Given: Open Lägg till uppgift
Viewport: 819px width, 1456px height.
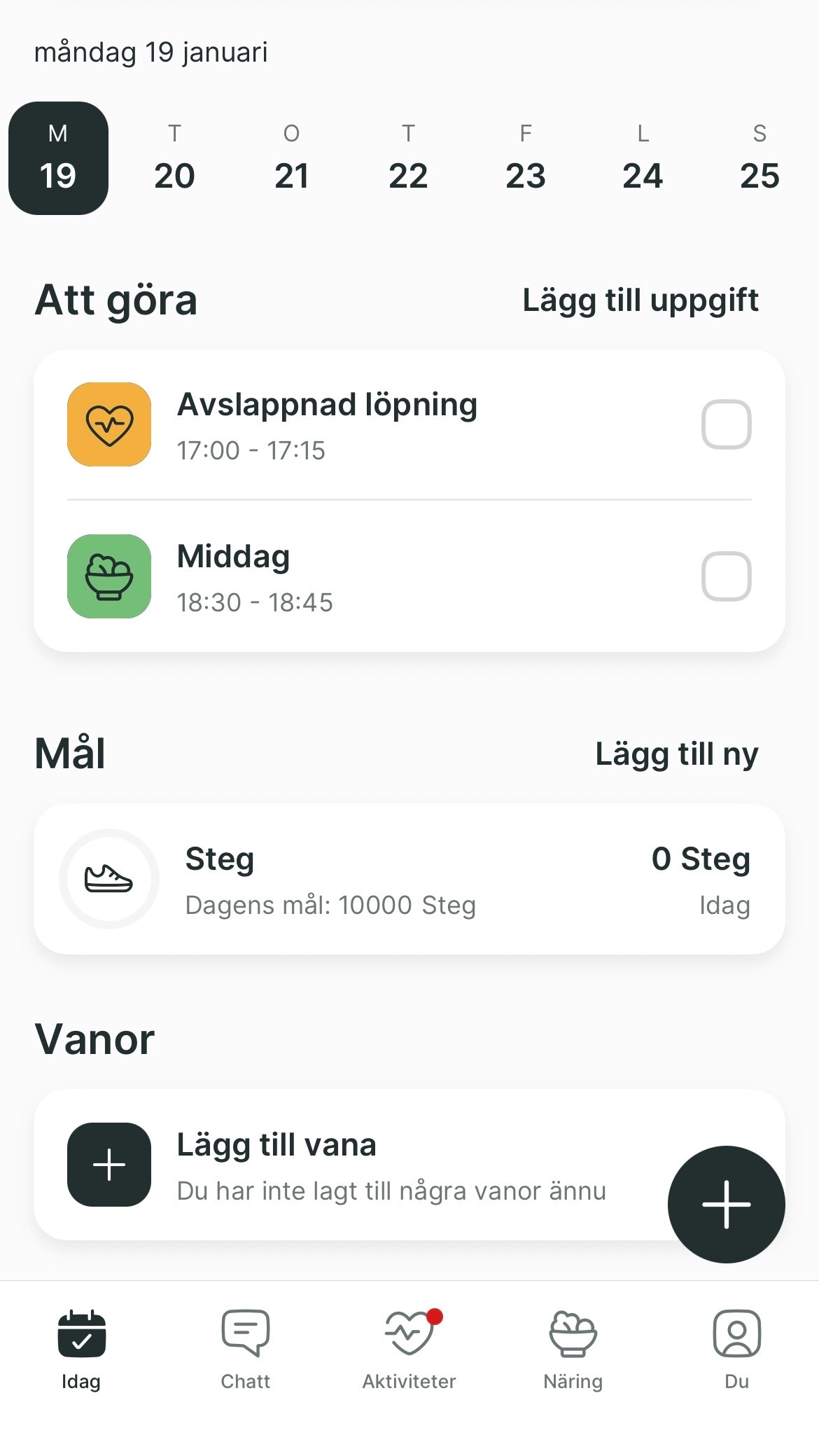Looking at the screenshot, I should [640, 300].
